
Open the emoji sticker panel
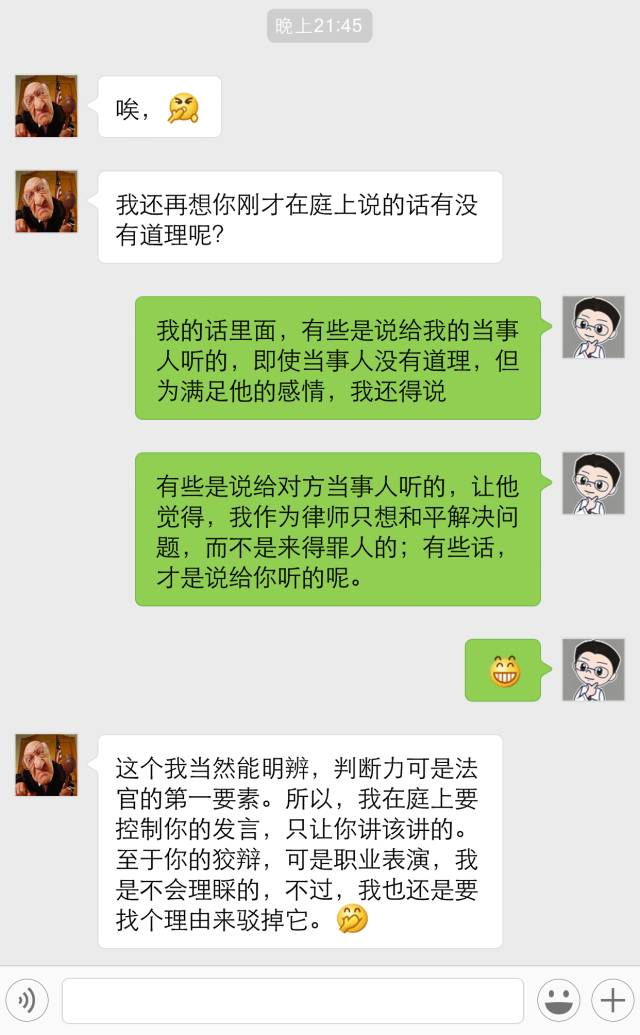pos(559,999)
